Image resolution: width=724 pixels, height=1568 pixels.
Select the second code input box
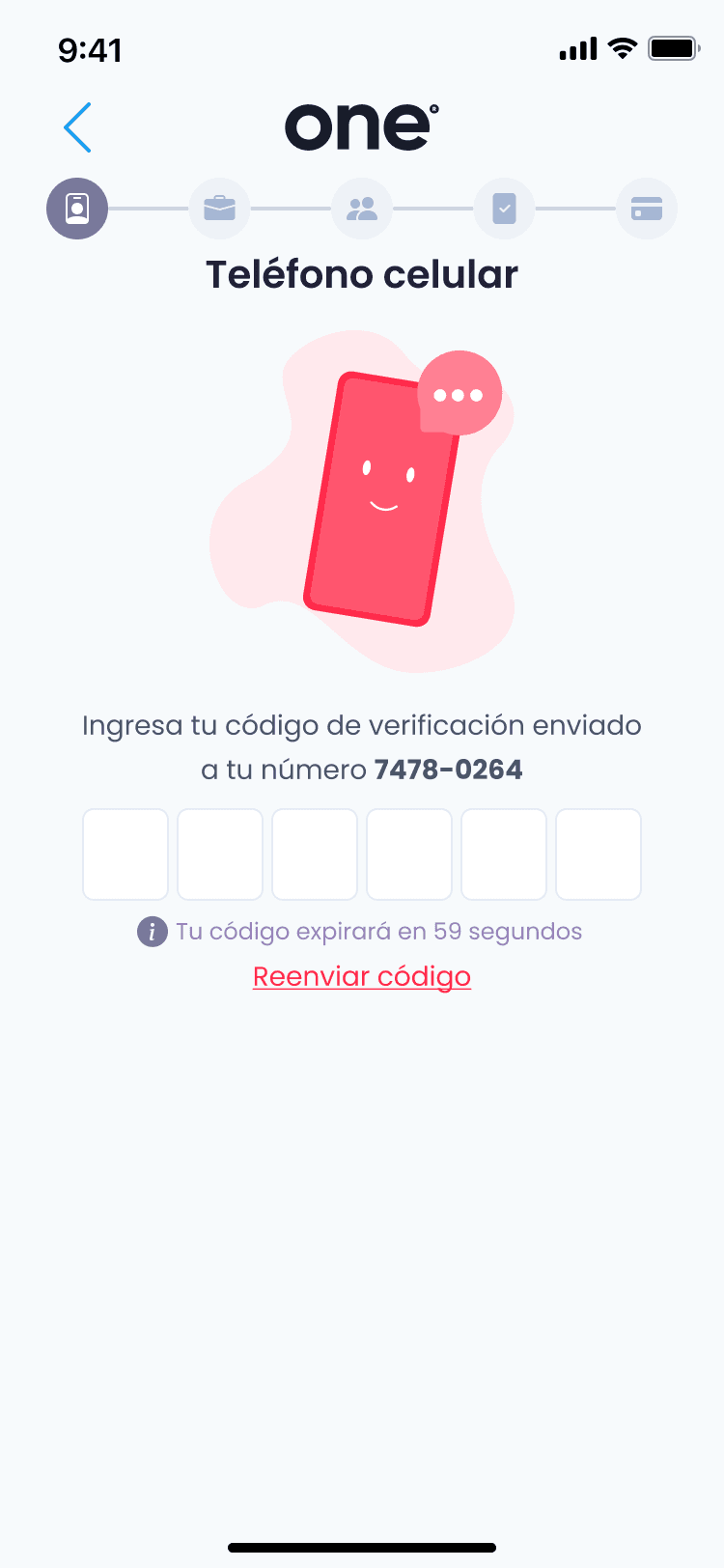220,854
